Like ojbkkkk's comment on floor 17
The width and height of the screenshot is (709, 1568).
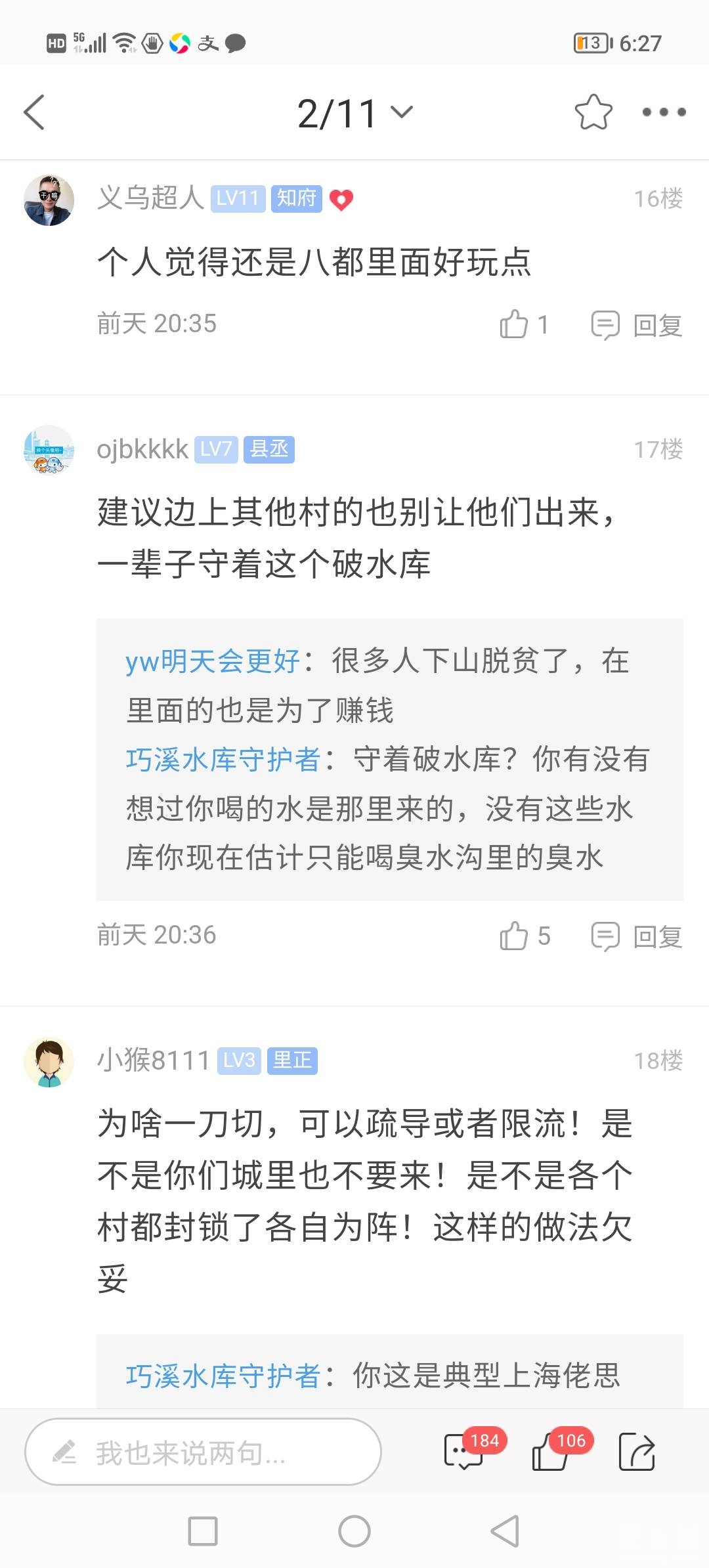pyautogui.click(x=524, y=936)
